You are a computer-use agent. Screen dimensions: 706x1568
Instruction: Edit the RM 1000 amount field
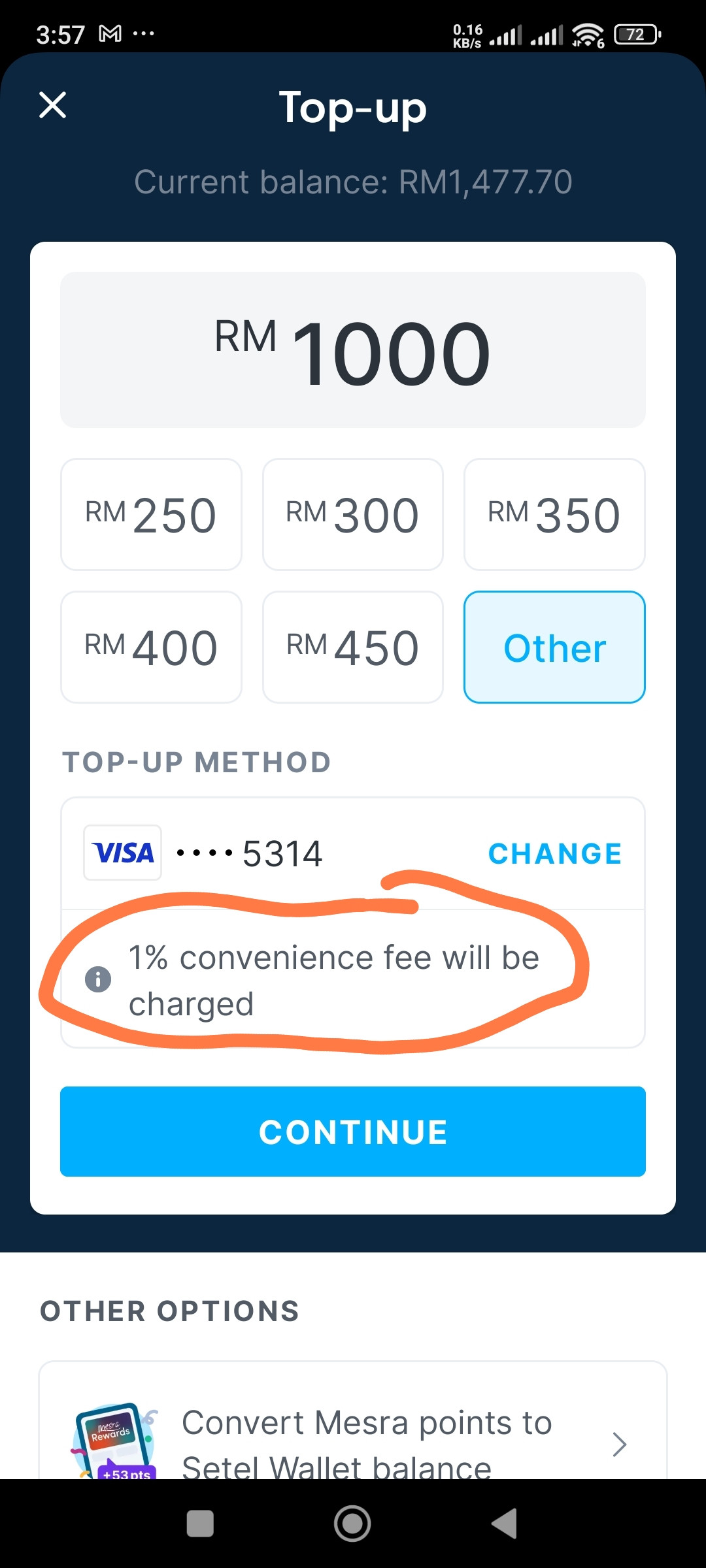click(353, 350)
